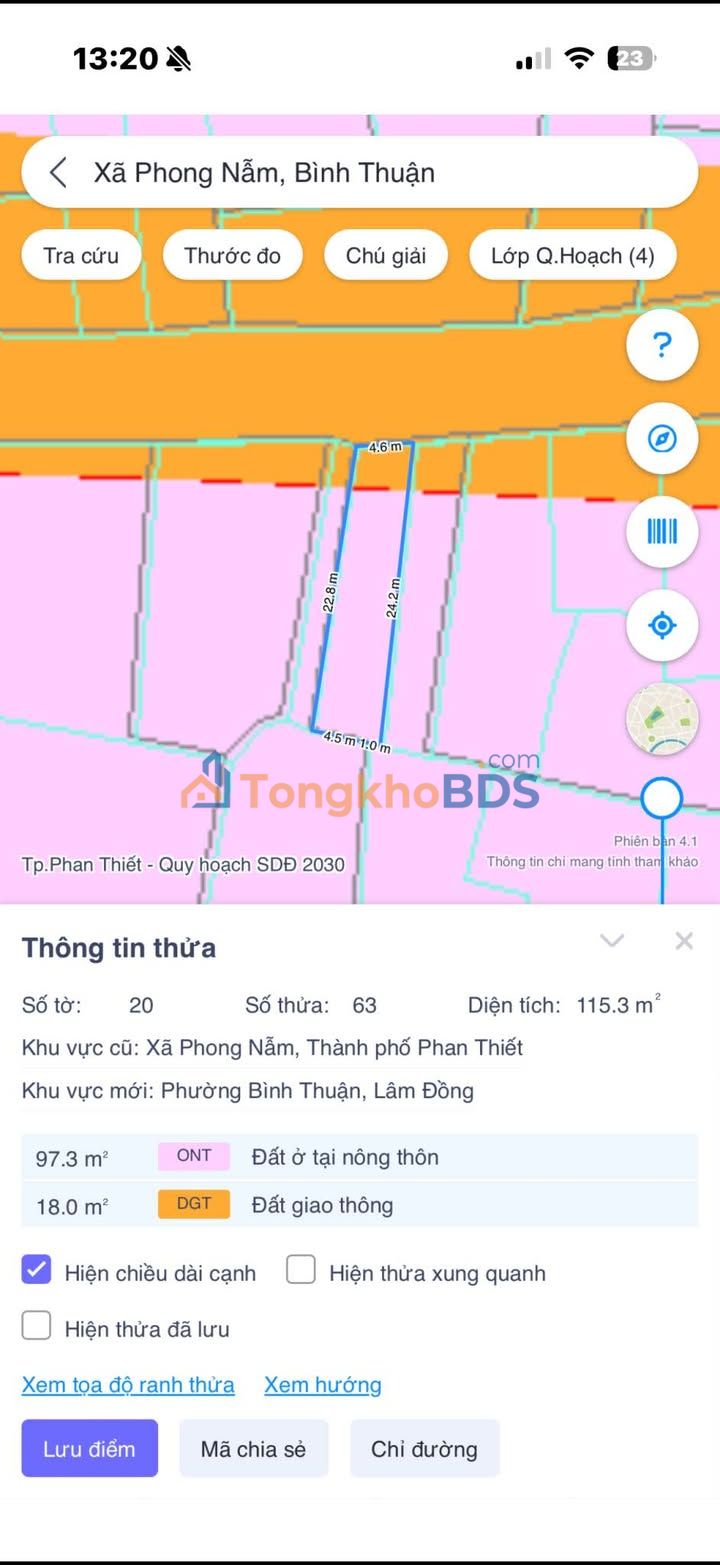Collapse the Thông tin thửa panel
Screen dimensions: 720x1565
[x=612, y=941]
